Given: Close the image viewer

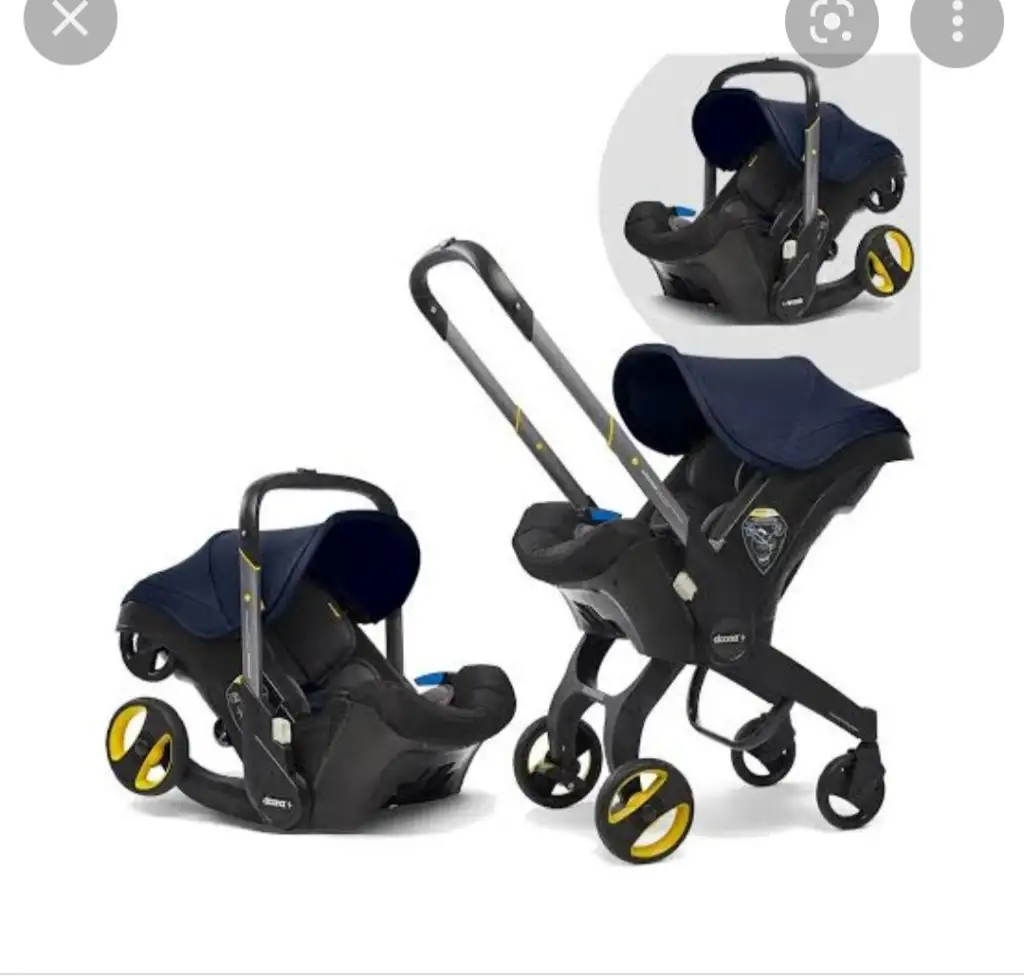Looking at the screenshot, I should click(70, 18).
